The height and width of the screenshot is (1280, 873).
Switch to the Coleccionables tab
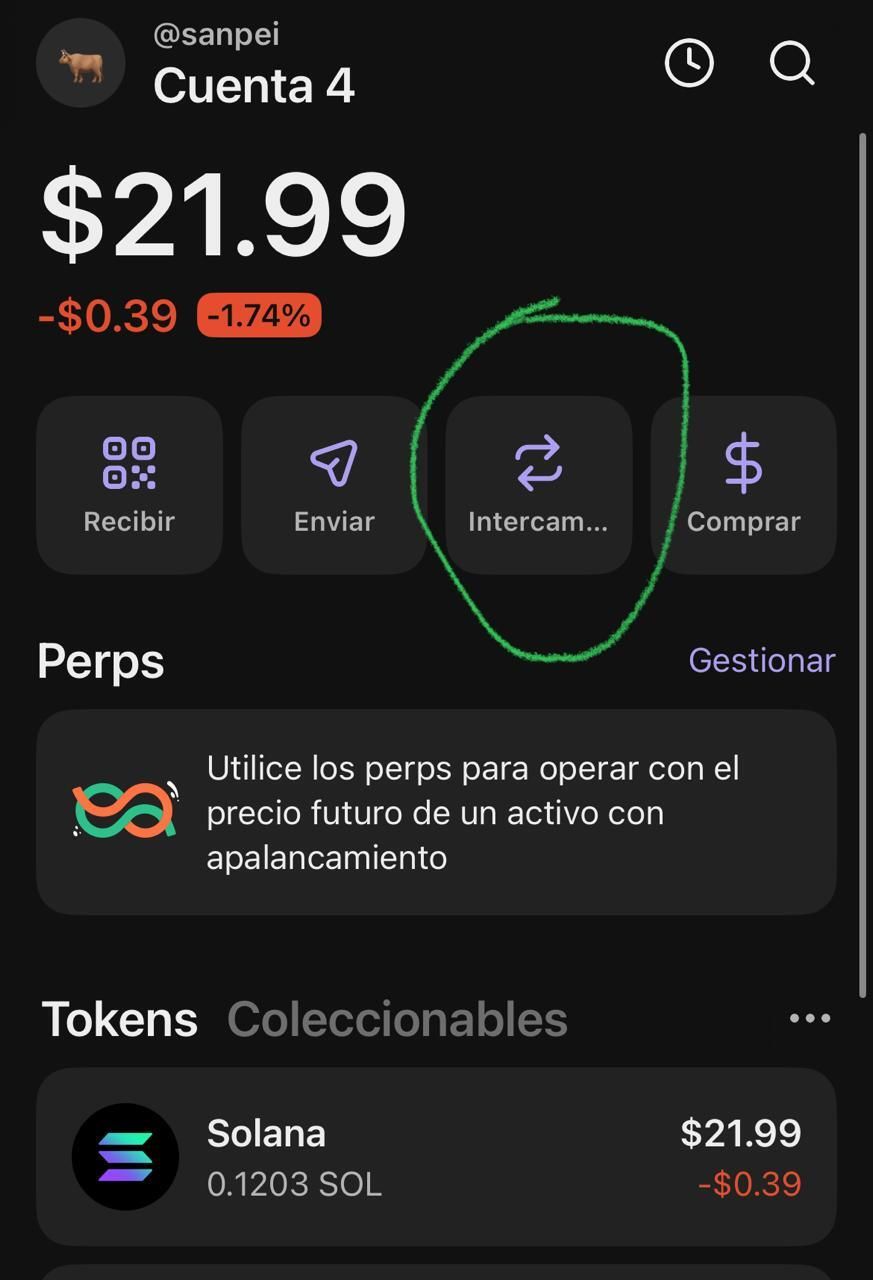point(397,1019)
